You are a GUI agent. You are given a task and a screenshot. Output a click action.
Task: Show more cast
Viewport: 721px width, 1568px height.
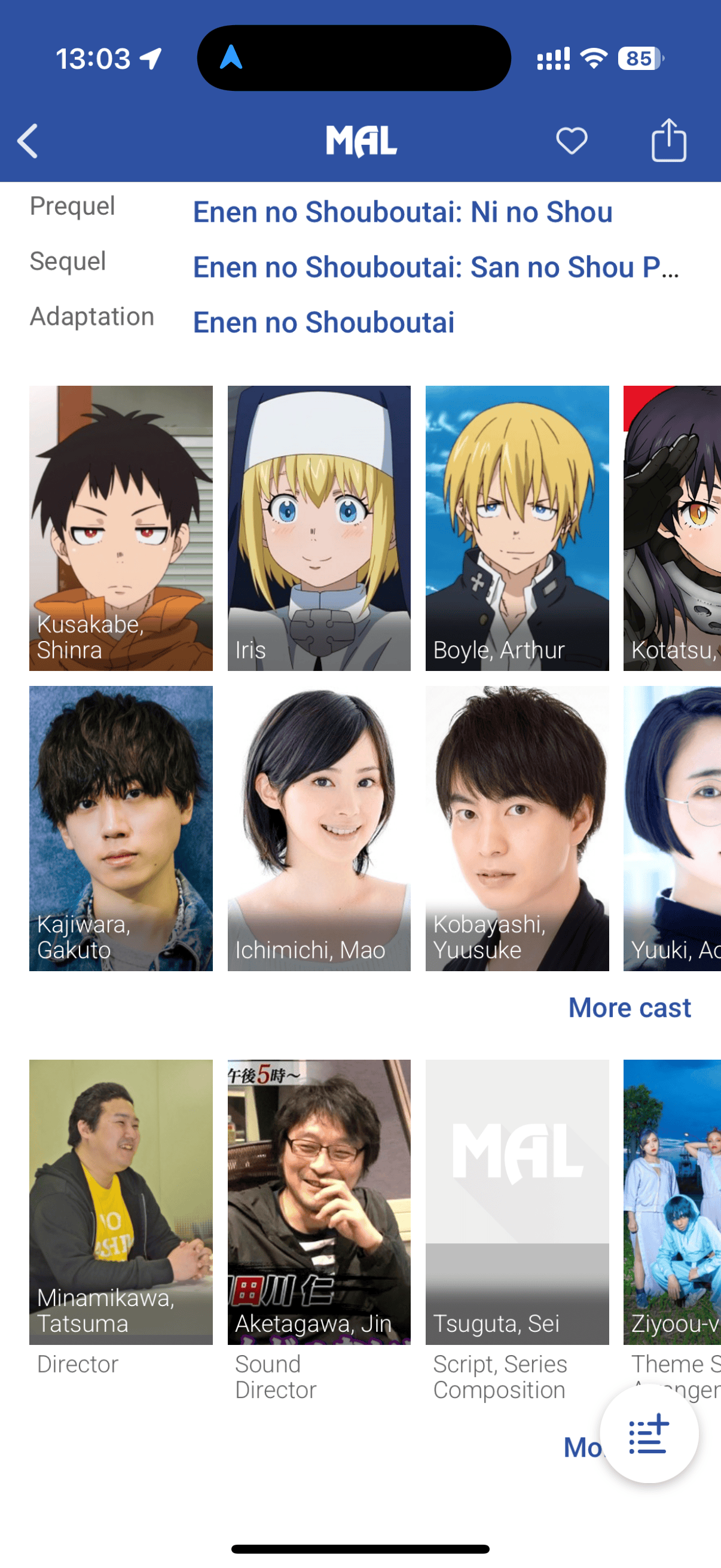tap(629, 1008)
